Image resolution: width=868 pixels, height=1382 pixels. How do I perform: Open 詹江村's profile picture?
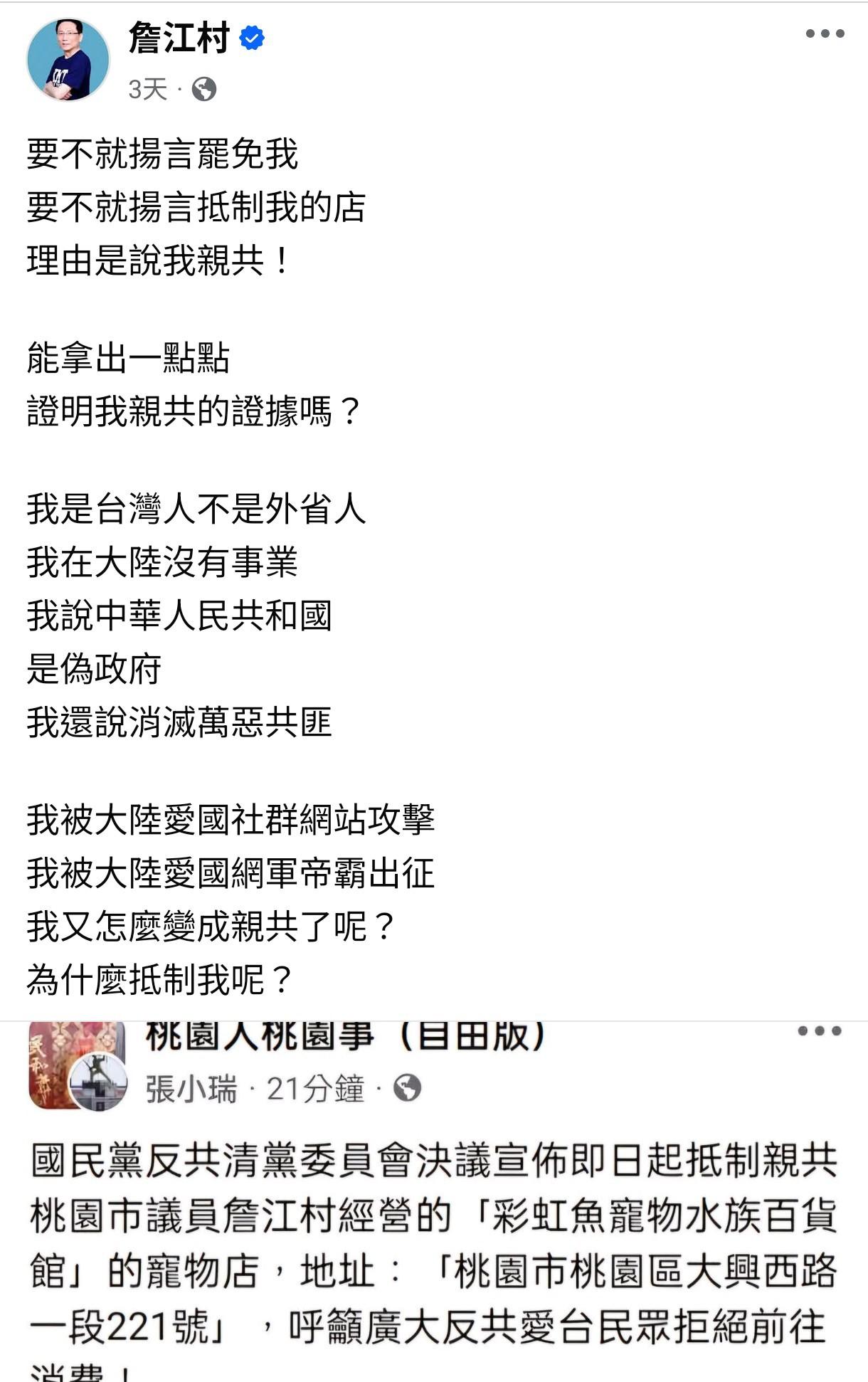tap(68, 60)
